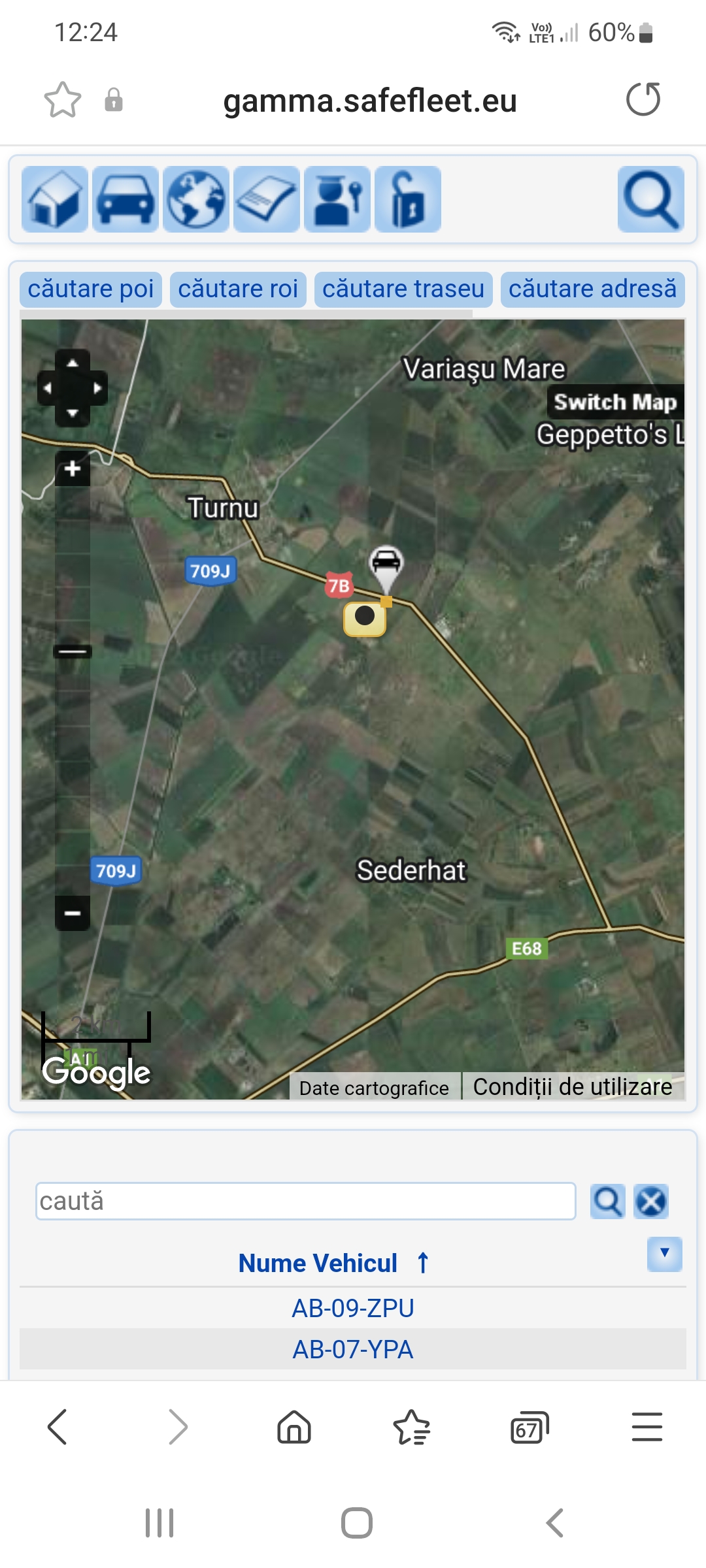Clear search with the blue X button
The height and width of the screenshot is (1568, 706).
point(651,1201)
